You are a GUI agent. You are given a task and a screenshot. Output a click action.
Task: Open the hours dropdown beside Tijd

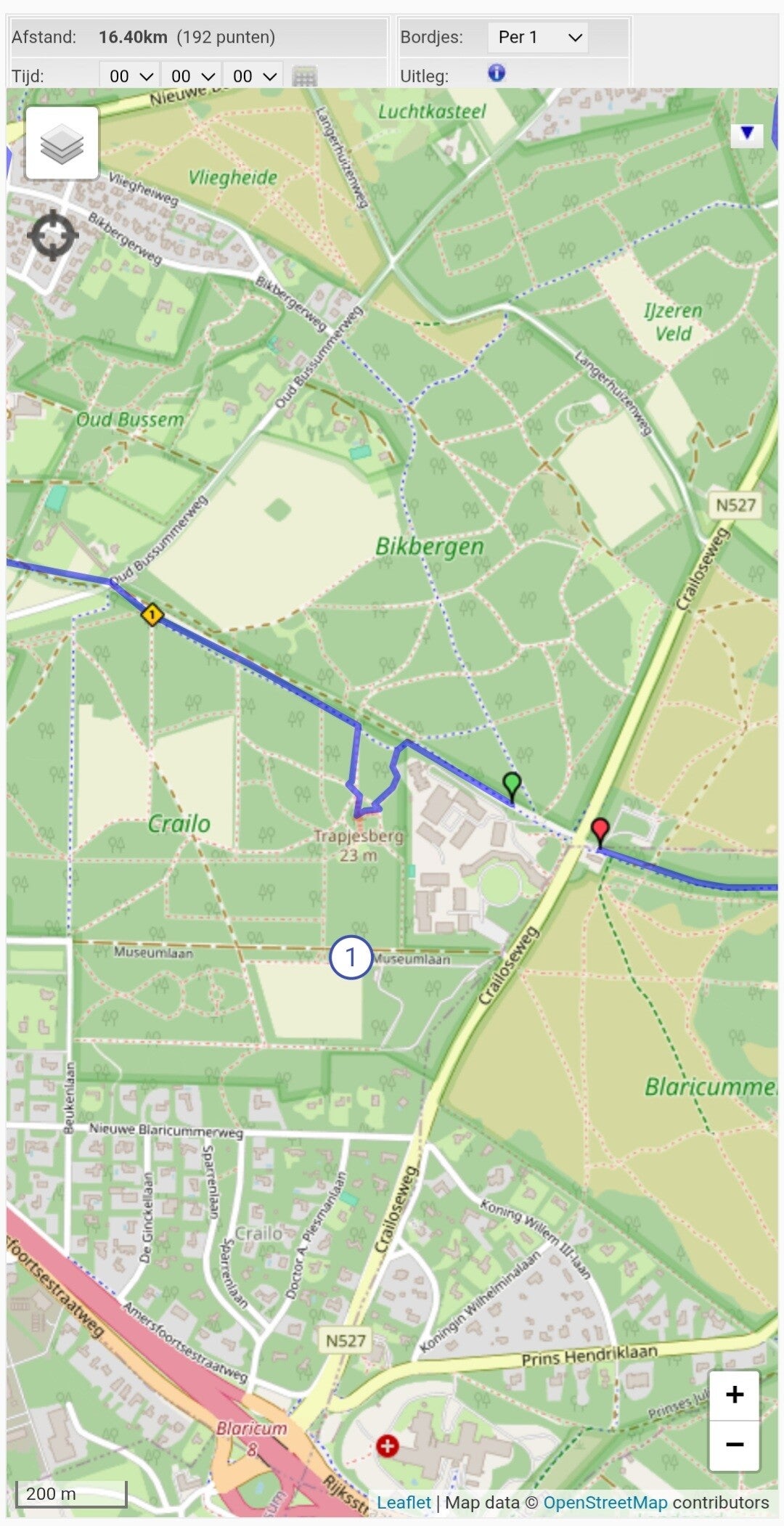[130, 76]
